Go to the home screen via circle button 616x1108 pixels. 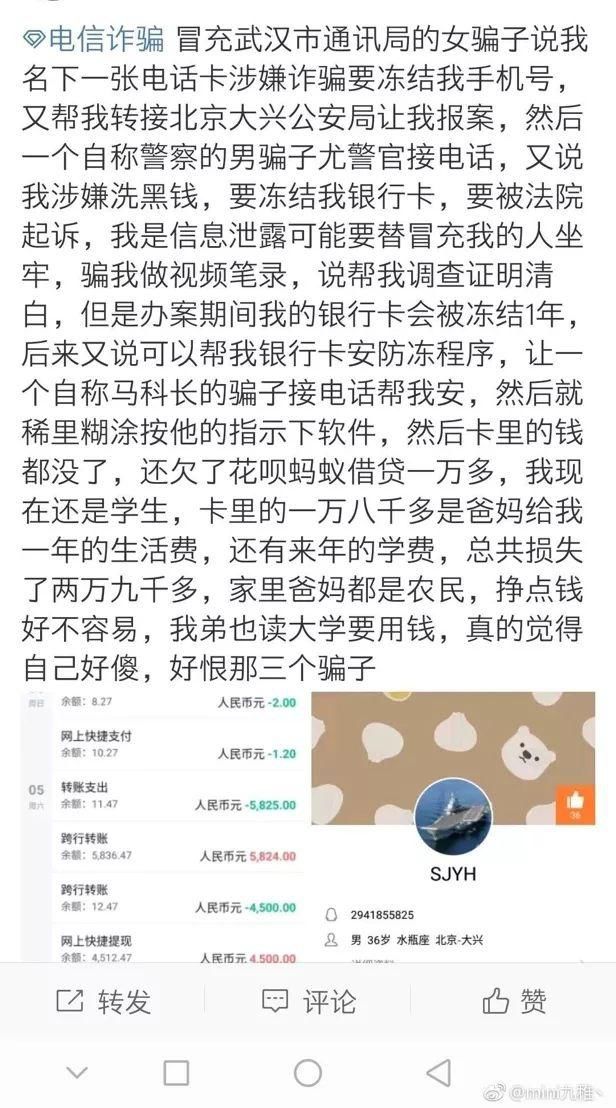[308, 1073]
